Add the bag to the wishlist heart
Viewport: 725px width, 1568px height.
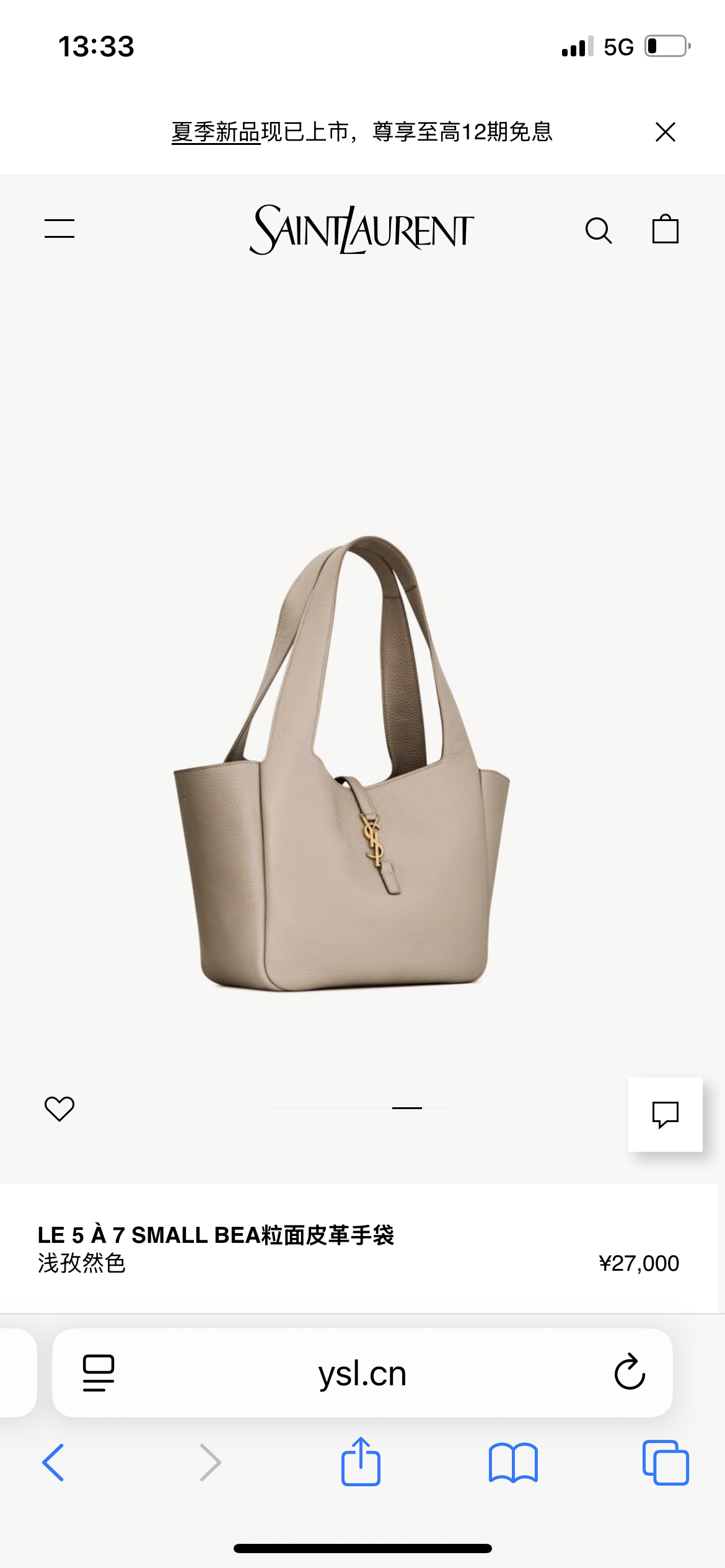point(59,1108)
